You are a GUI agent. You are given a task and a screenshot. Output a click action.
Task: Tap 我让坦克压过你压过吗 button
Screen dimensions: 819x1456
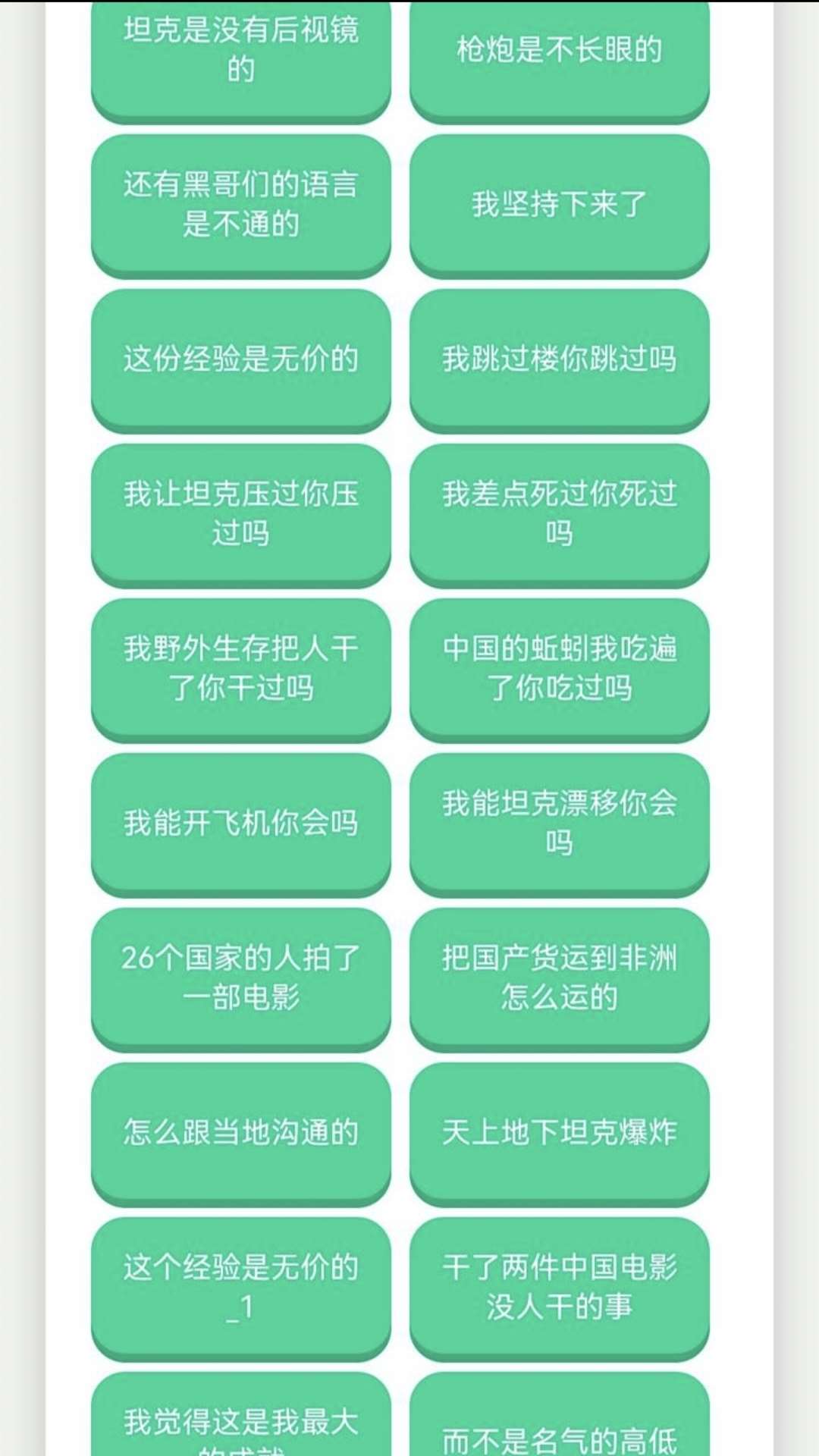[x=241, y=513]
